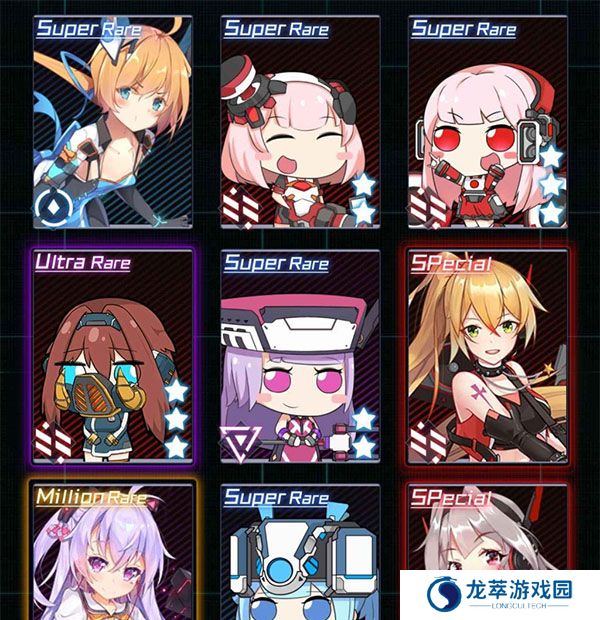The image size is (600, 620).
Task: Select the Ultra Rare brown-haired masked chibi card
Action: tap(112, 357)
